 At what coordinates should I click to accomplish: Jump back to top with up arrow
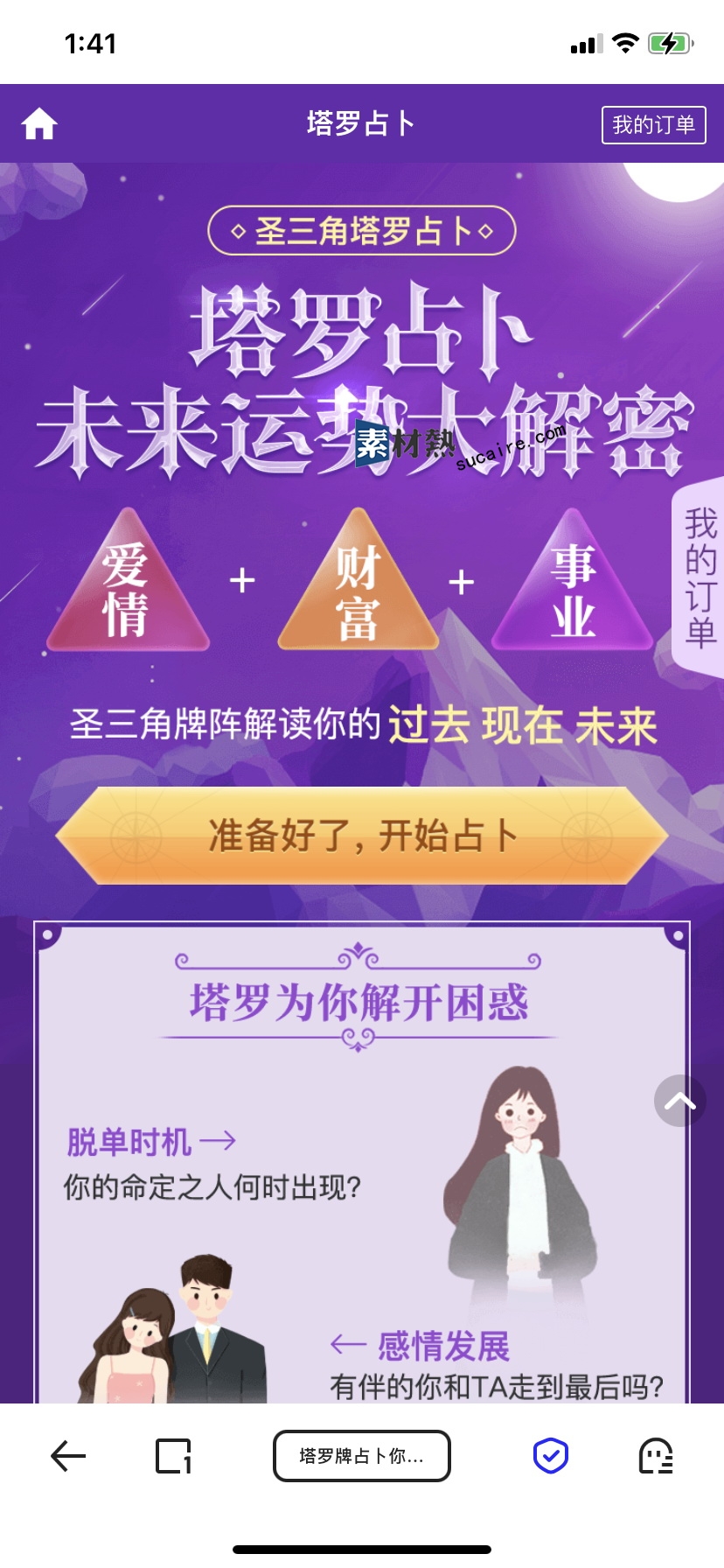[x=679, y=1101]
